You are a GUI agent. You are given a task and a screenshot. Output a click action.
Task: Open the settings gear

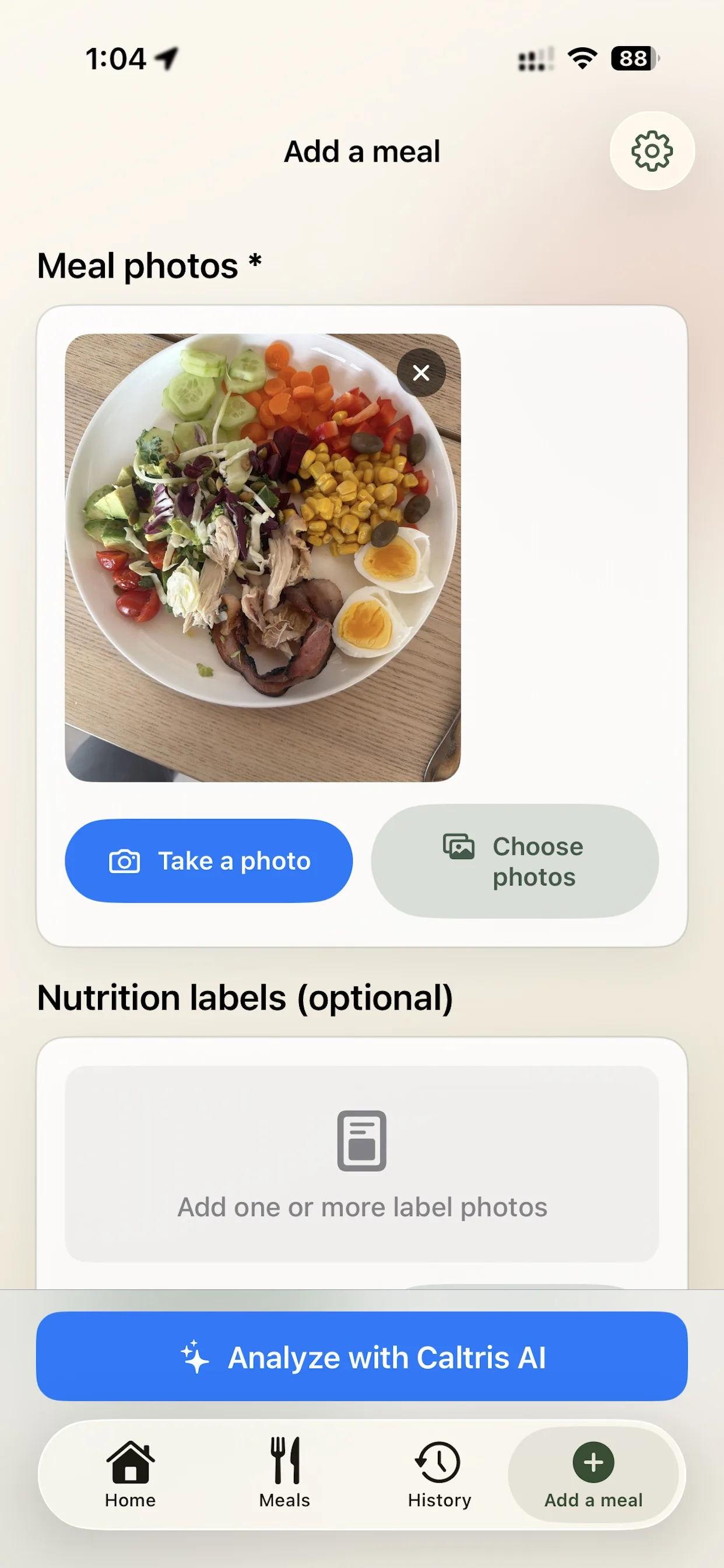[x=652, y=152]
